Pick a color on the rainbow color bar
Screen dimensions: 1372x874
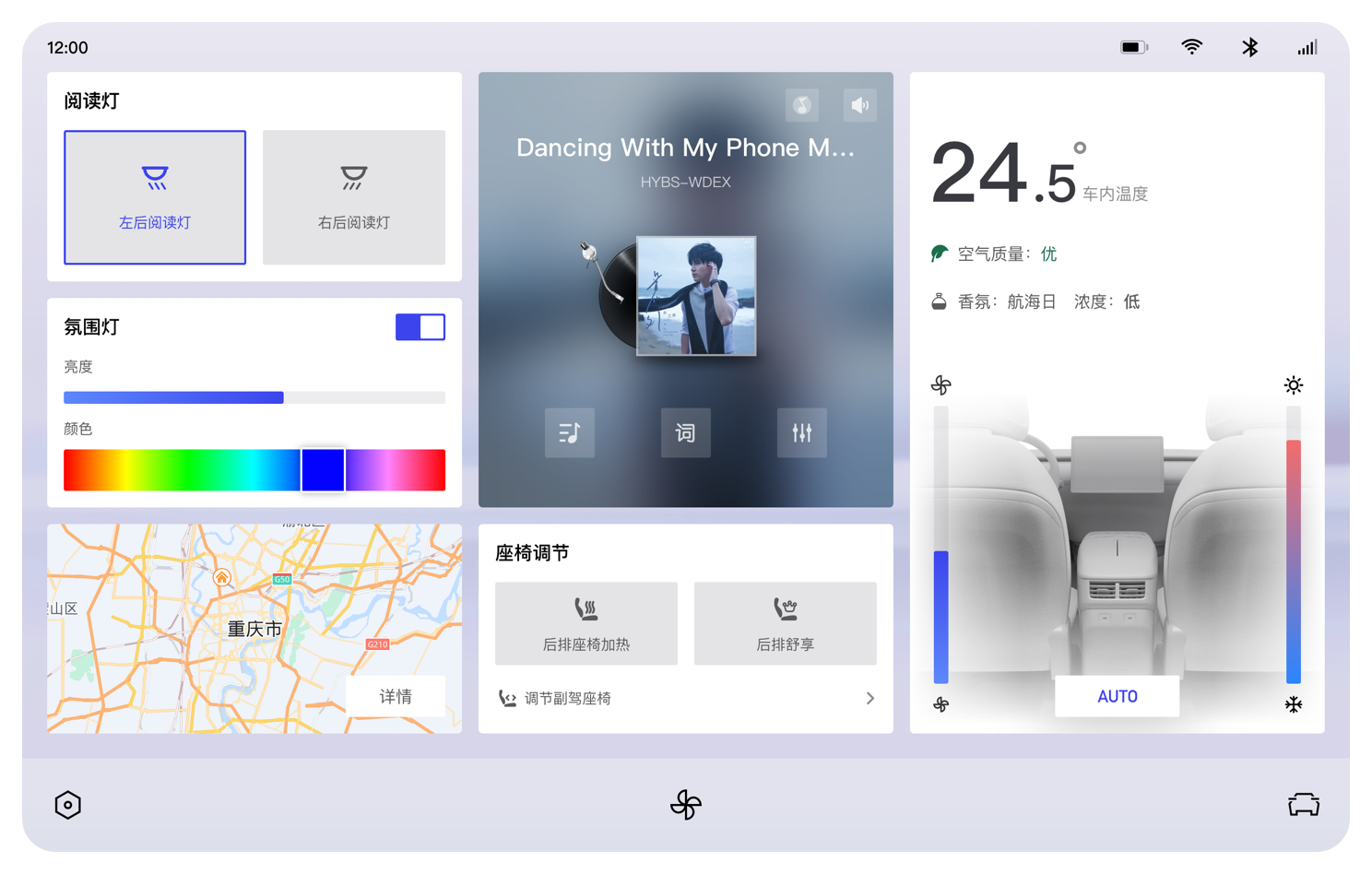tap(254, 470)
